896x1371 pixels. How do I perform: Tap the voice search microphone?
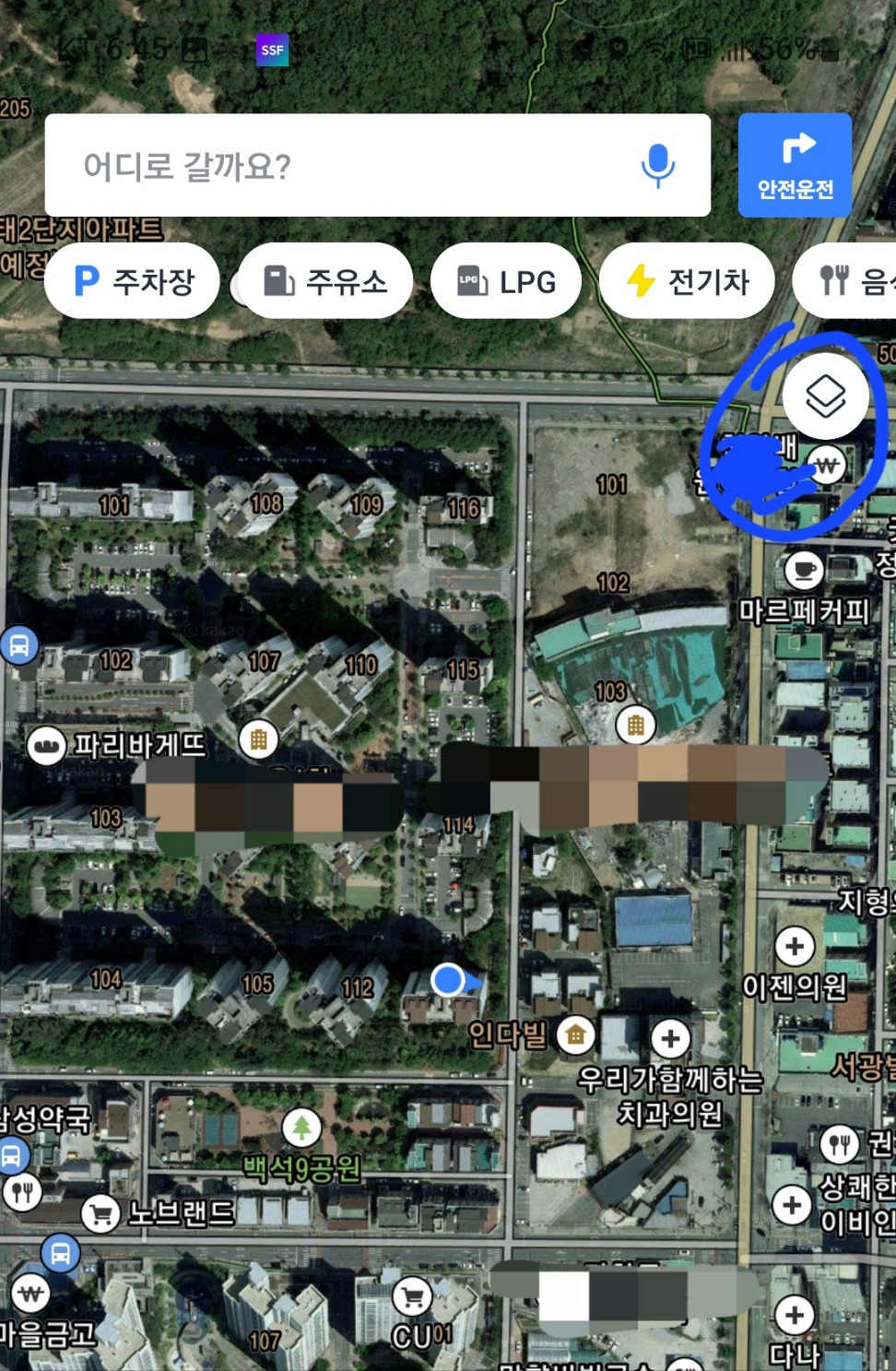657,164
